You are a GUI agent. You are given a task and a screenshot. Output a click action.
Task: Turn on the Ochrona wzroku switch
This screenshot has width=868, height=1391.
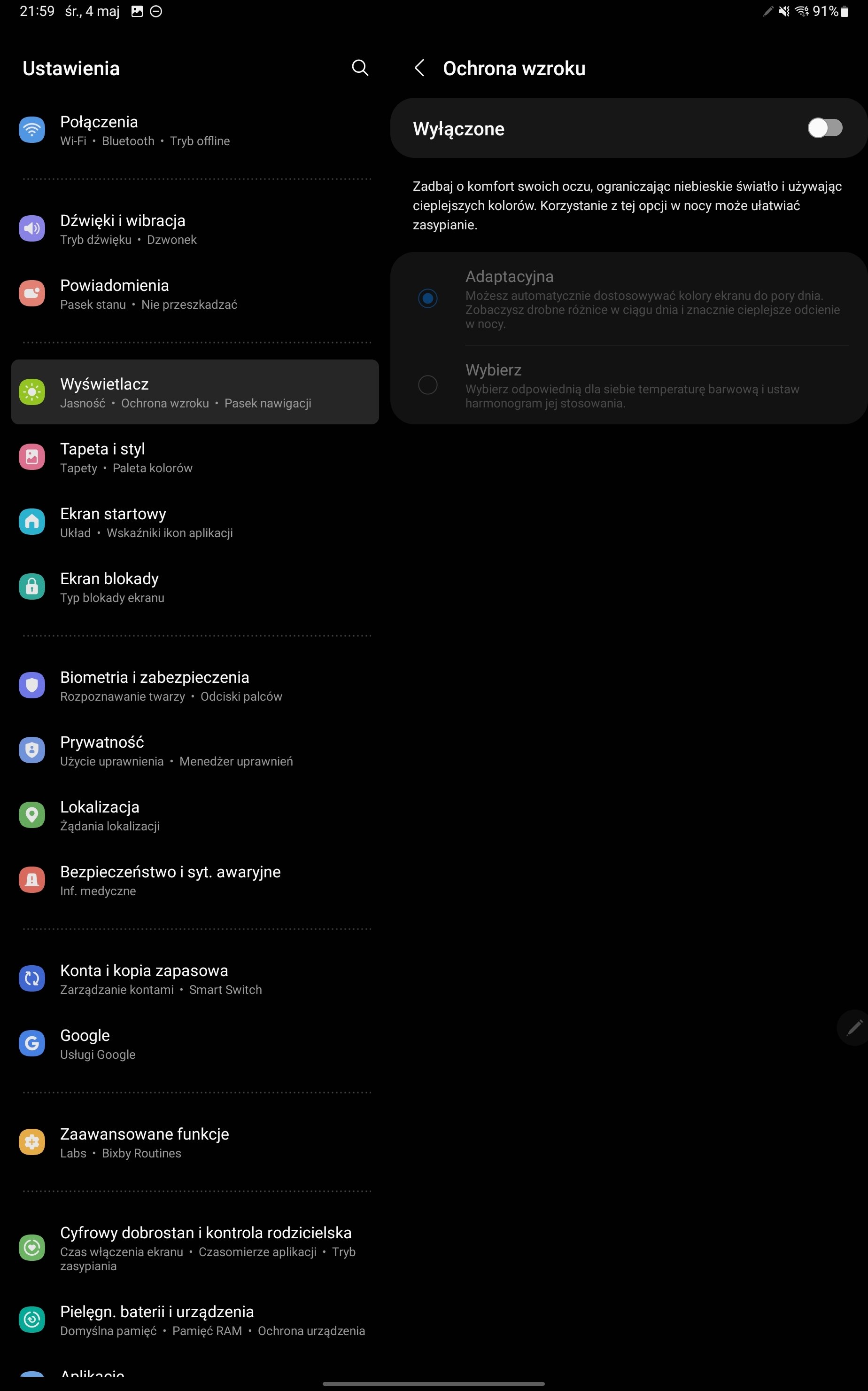[x=824, y=128]
